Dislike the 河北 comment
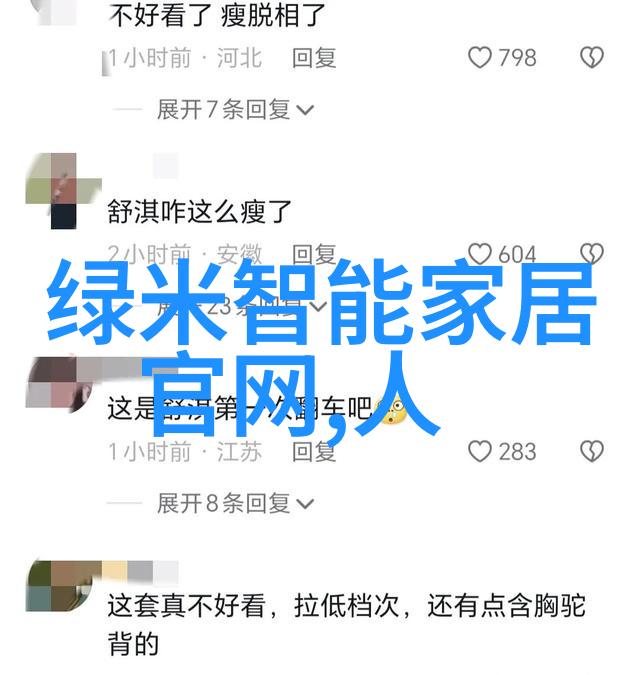This screenshot has width=640, height=675. 593,58
